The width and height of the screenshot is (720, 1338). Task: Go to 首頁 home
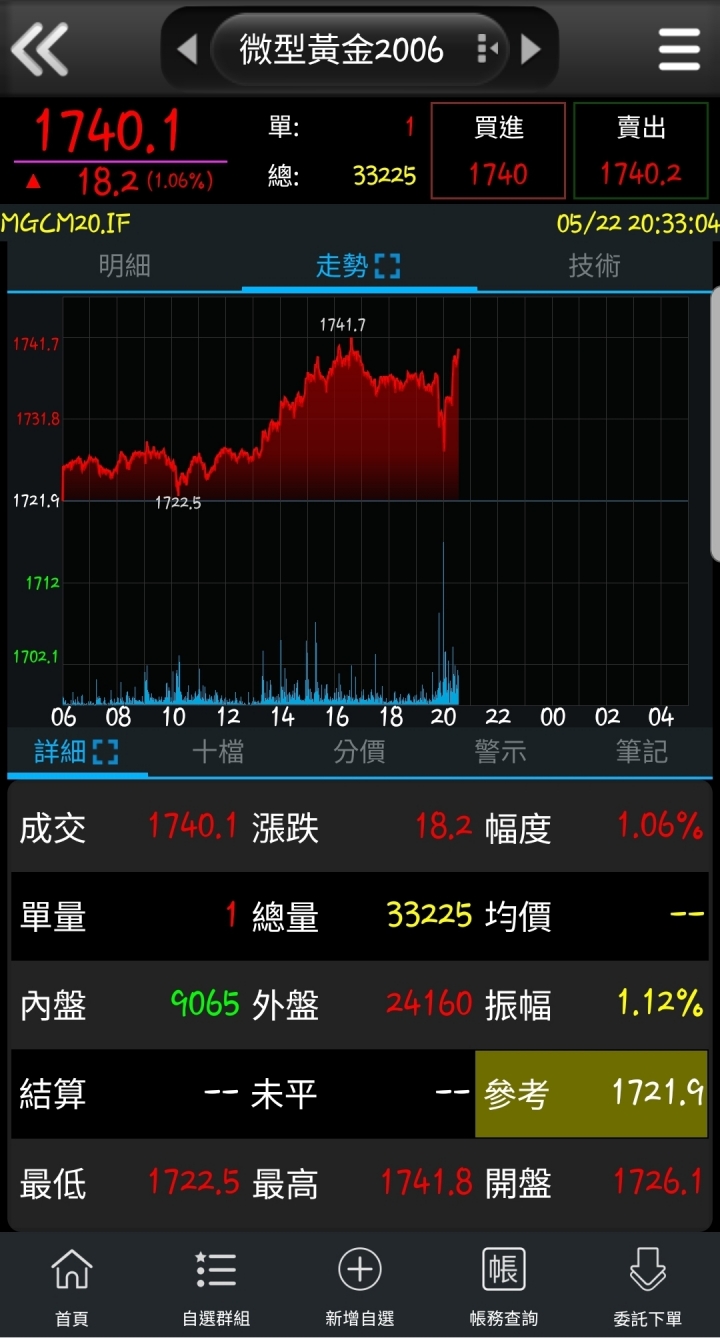point(72,1287)
